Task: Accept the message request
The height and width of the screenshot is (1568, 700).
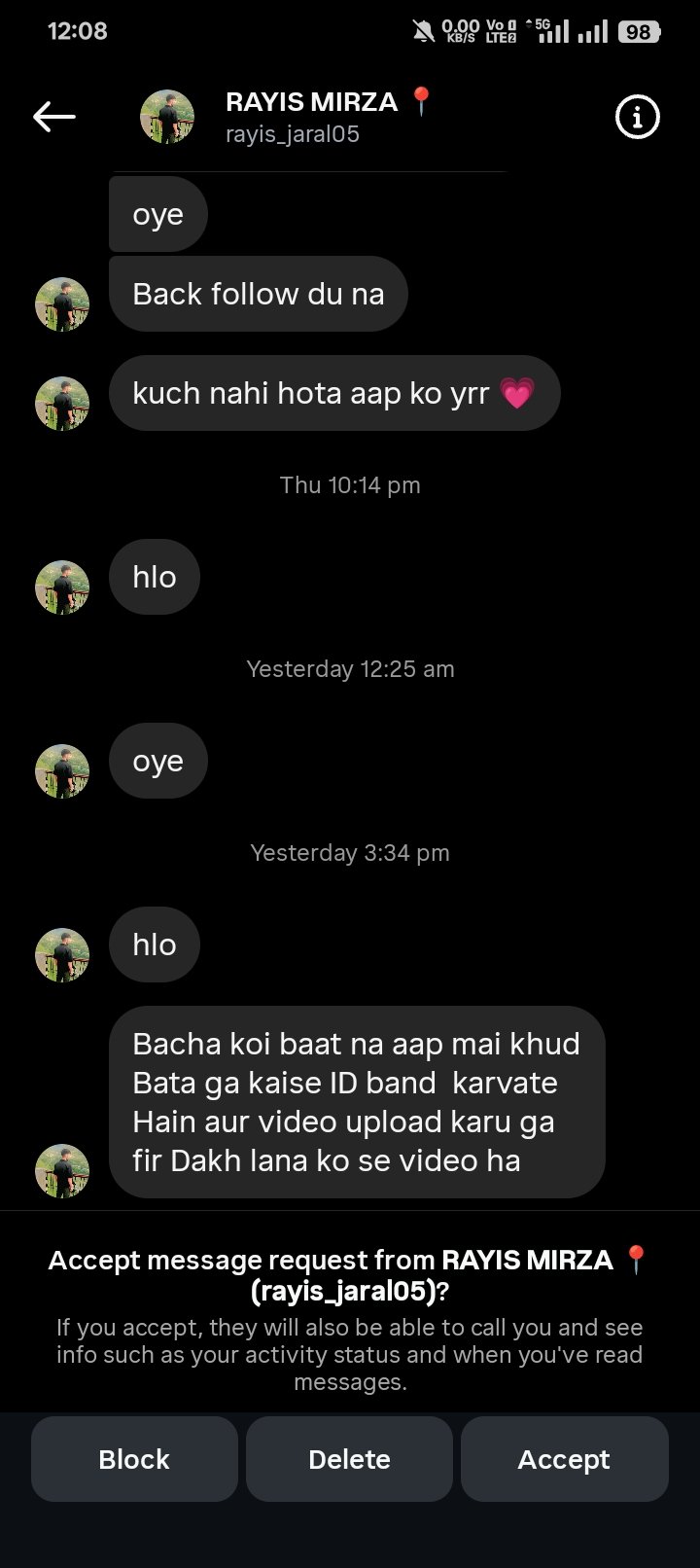Action: (x=564, y=1458)
